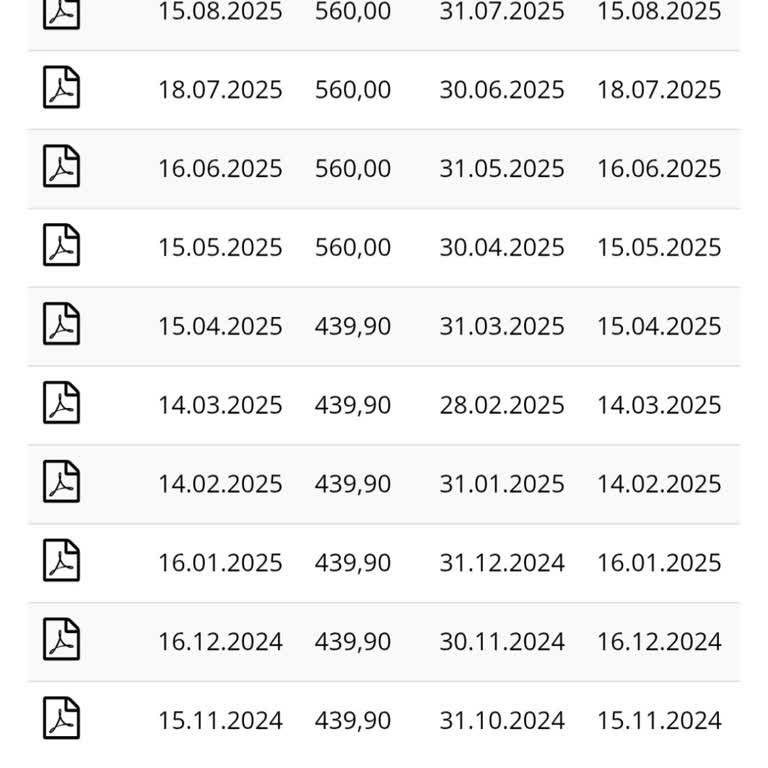This screenshot has width=768, height=768.
Task: Open the PDF dated 14.02.2025
Action: click(x=61, y=483)
